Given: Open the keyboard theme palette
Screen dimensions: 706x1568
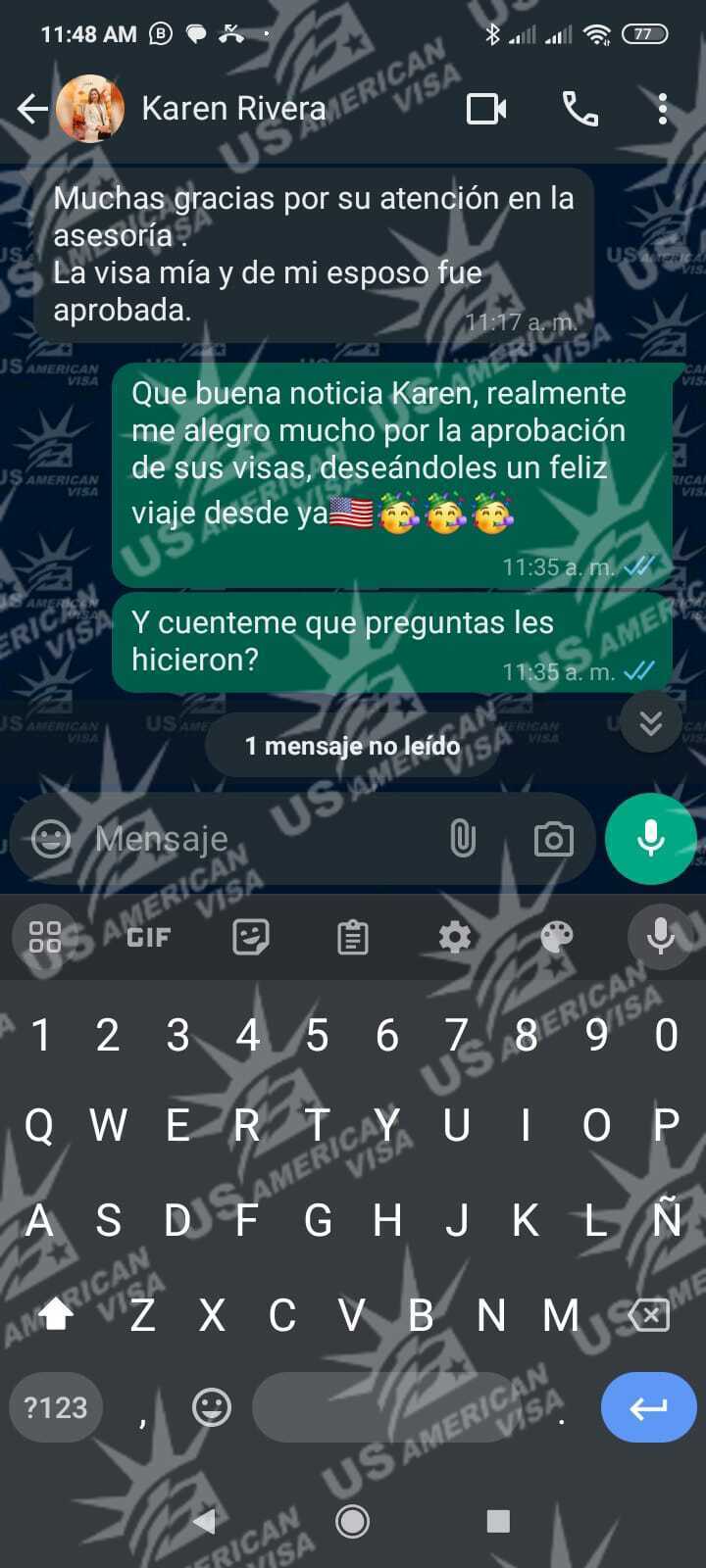Looking at the screenshot, I should coord(557,938).
